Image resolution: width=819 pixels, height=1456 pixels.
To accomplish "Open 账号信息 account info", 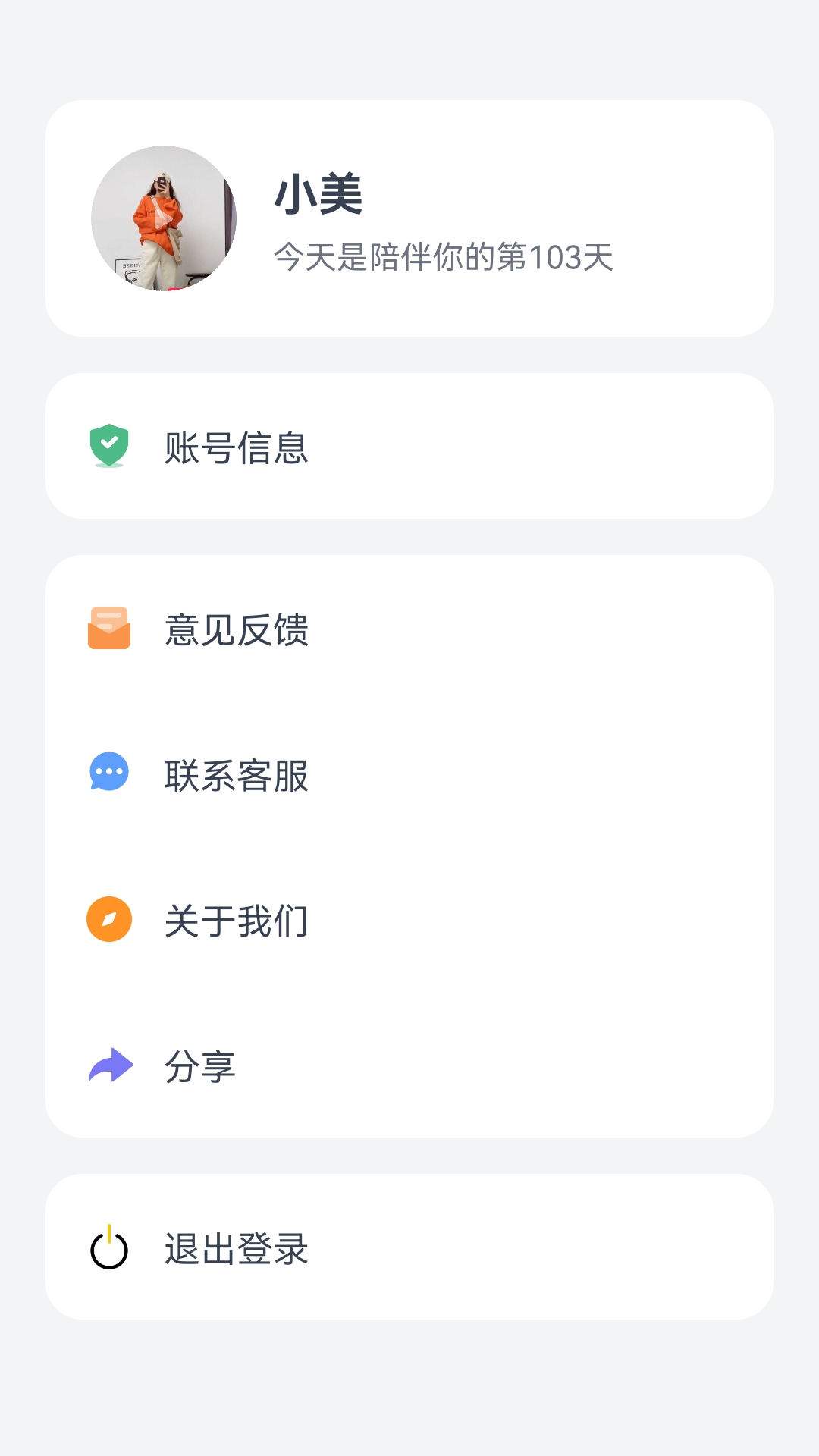I will [x=237, y=447].
